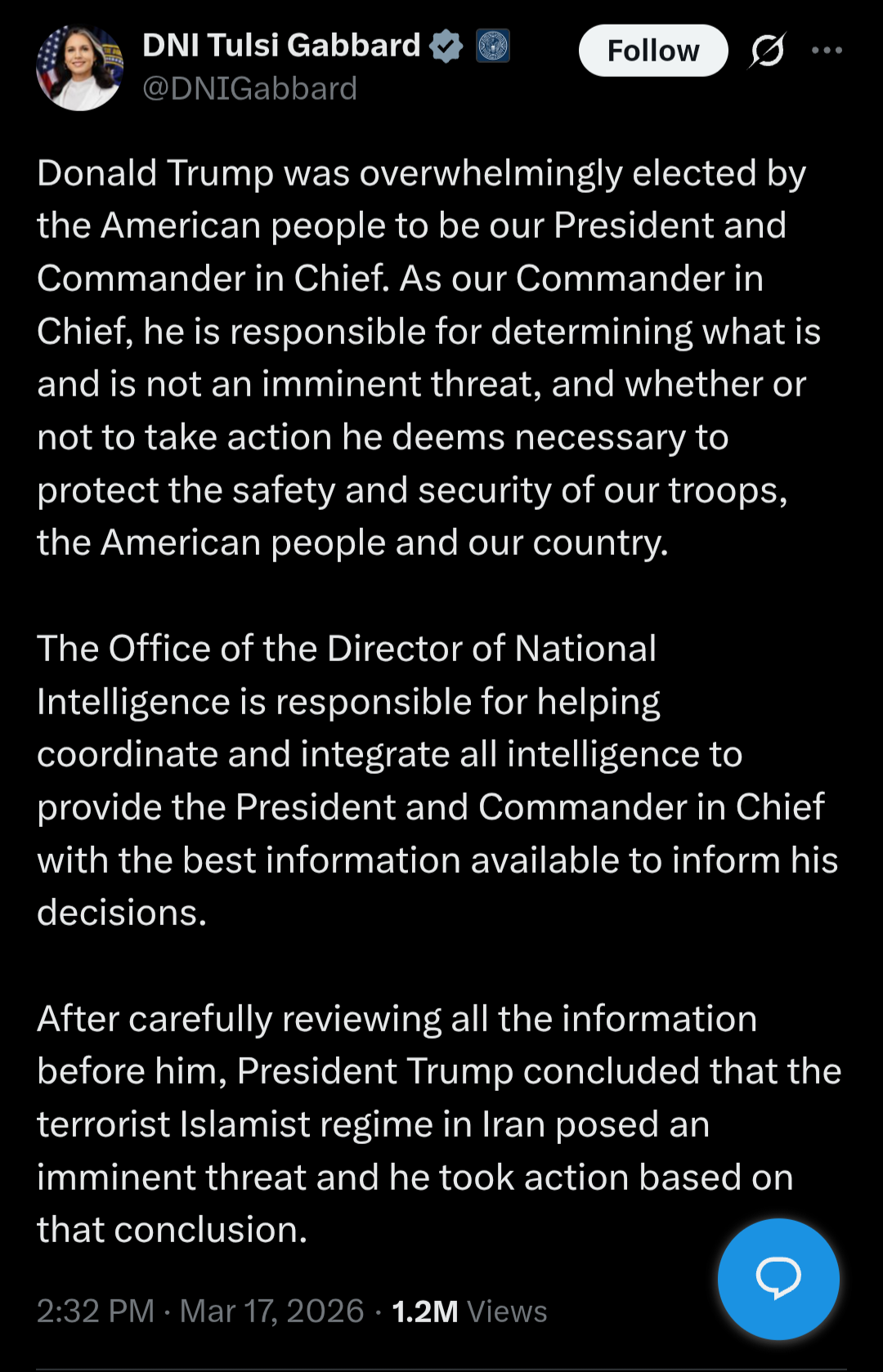Open the post overflow menu
Image resolution: width=883 pixels, height=1372 pixels.
click(x=827, y=51)
